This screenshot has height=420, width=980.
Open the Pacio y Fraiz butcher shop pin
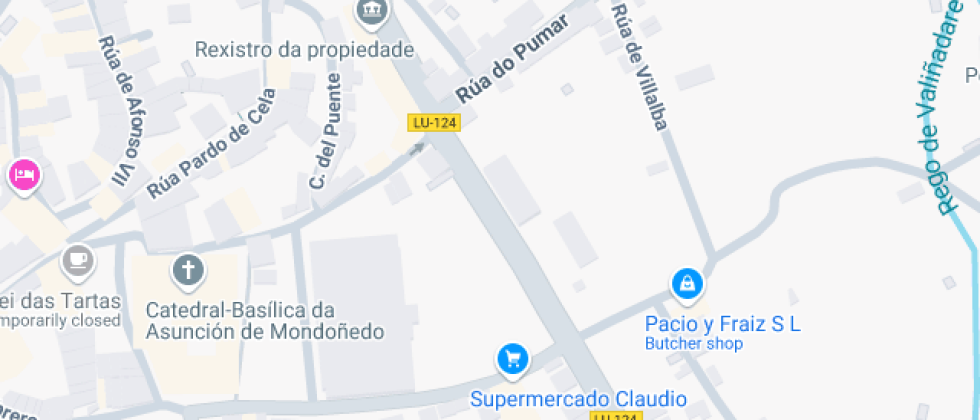tap(688, 286)
